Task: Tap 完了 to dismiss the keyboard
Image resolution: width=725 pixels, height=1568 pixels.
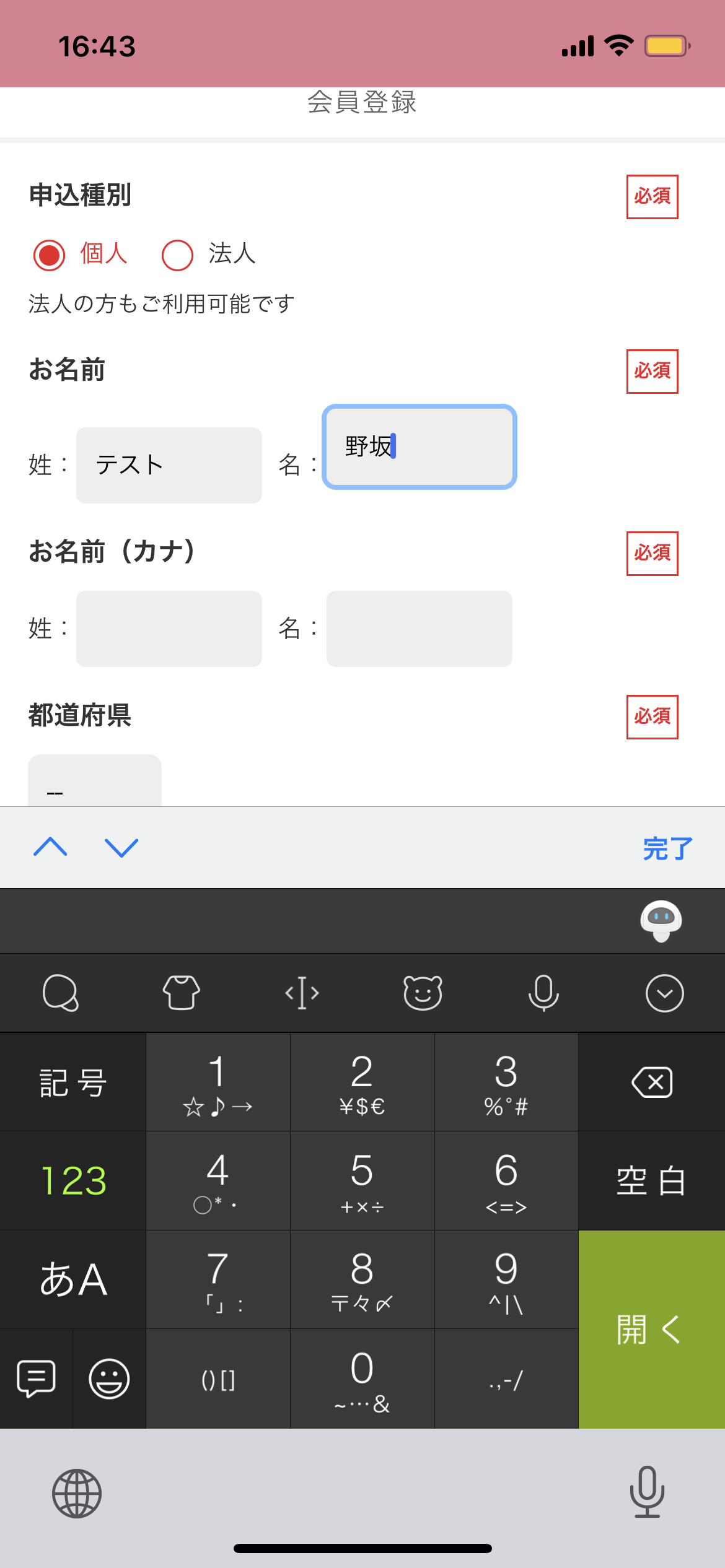Action: point(668,848)
